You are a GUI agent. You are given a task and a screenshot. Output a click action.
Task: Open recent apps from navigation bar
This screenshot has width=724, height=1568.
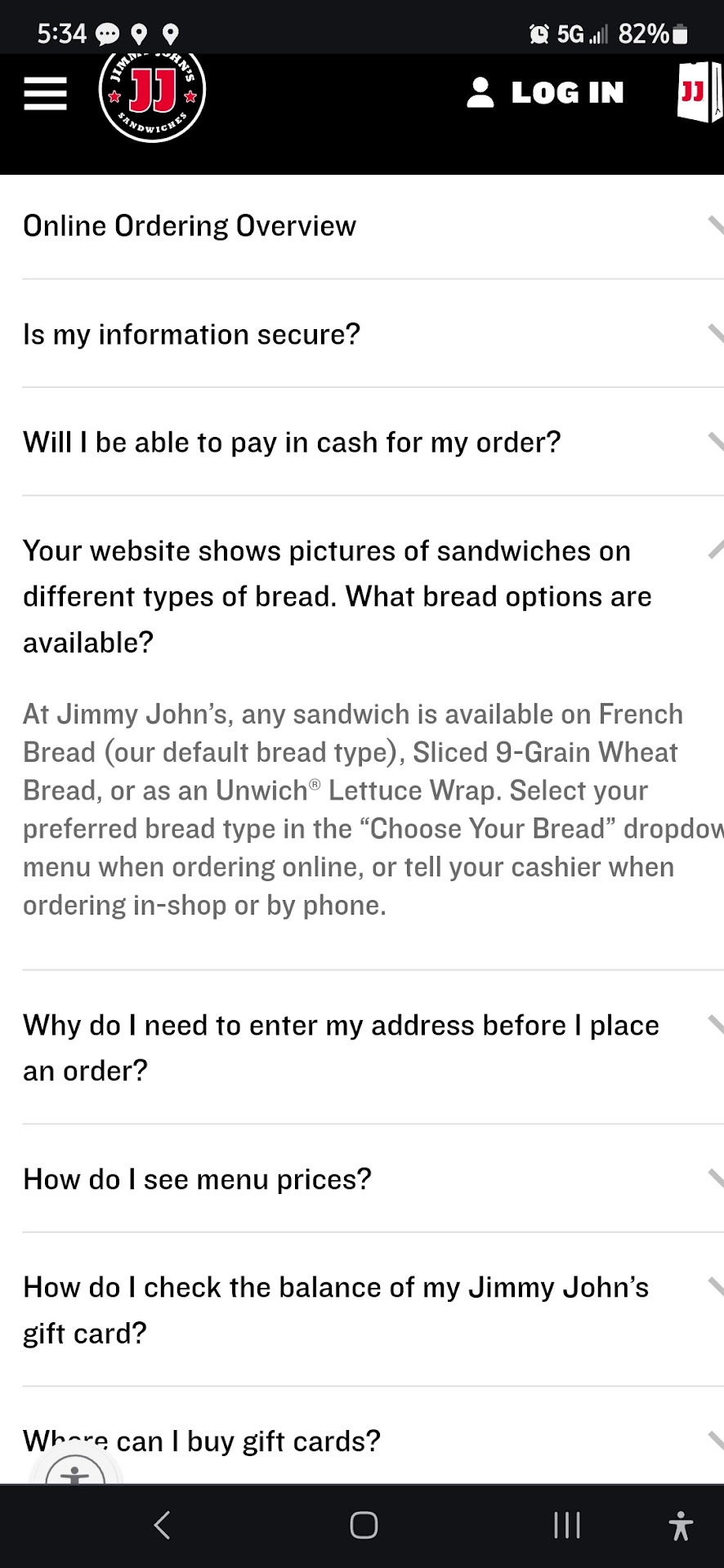click(x=566, y=1525)
